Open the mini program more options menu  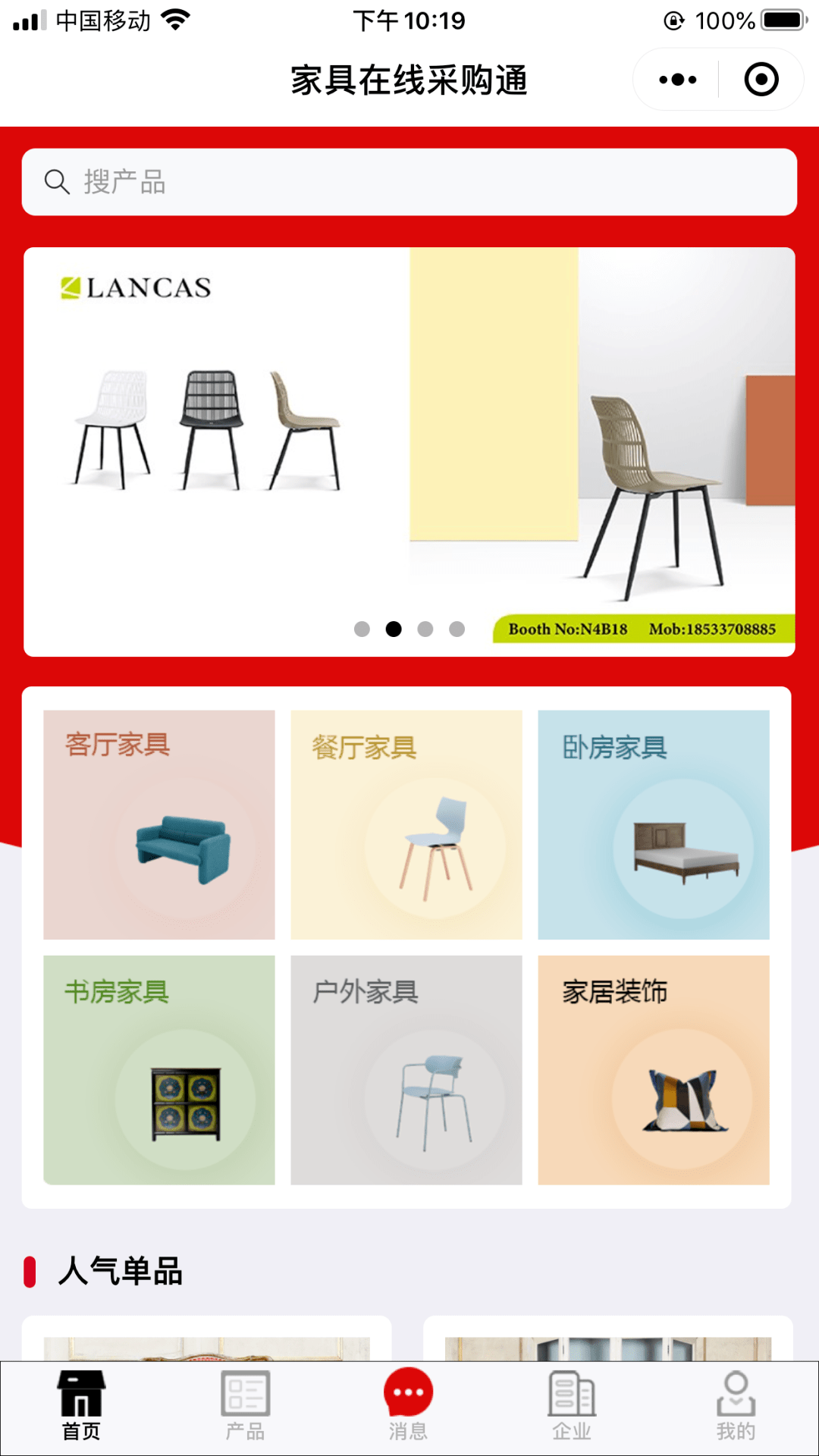677,80
